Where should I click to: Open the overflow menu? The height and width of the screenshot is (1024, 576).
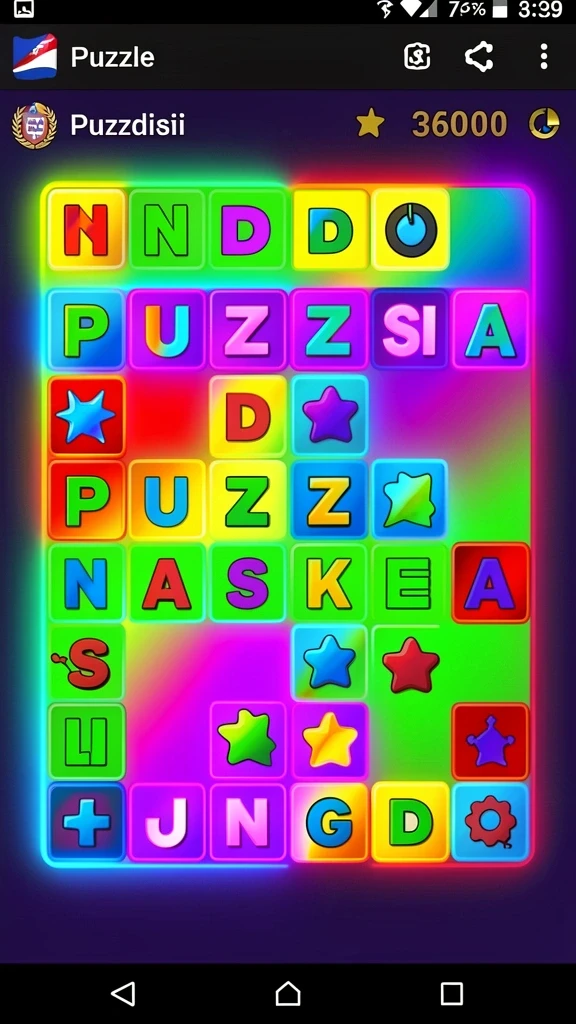[x=543, y=57]
